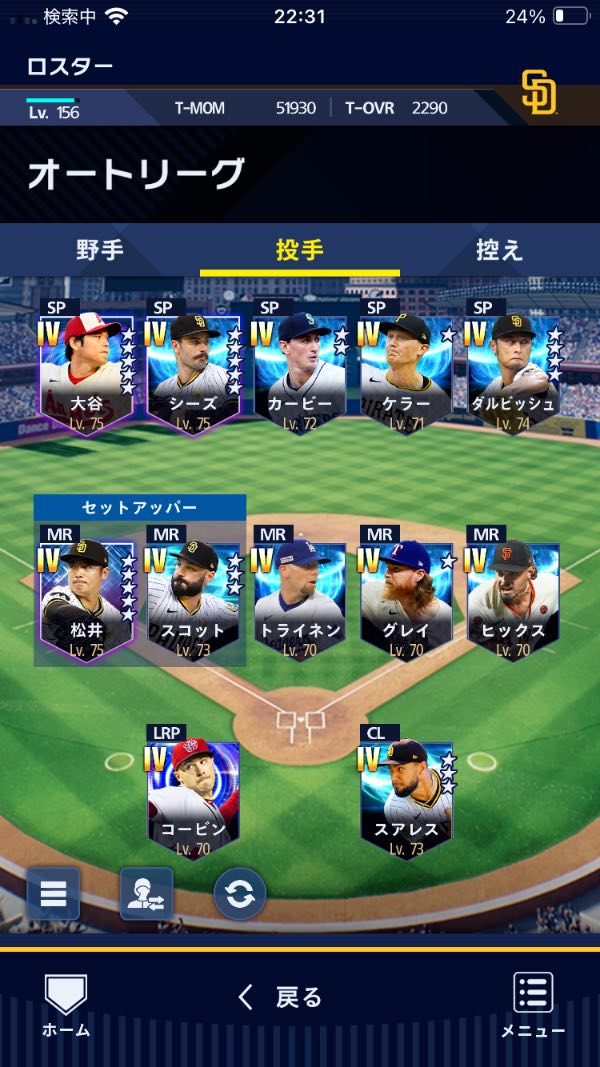Tap the player swap icon
600x1067 pixels.
[146, 893]
